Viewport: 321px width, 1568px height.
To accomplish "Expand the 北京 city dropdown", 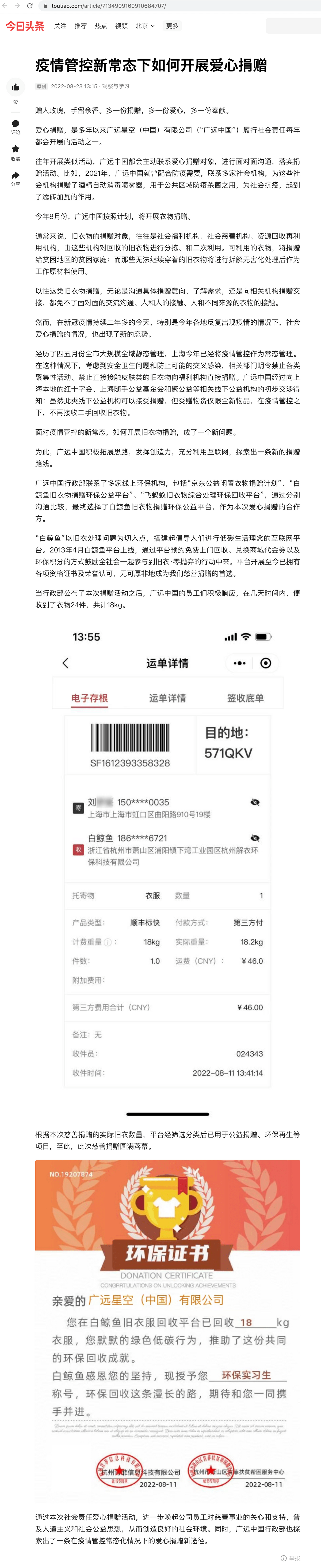I will [145, 26].
